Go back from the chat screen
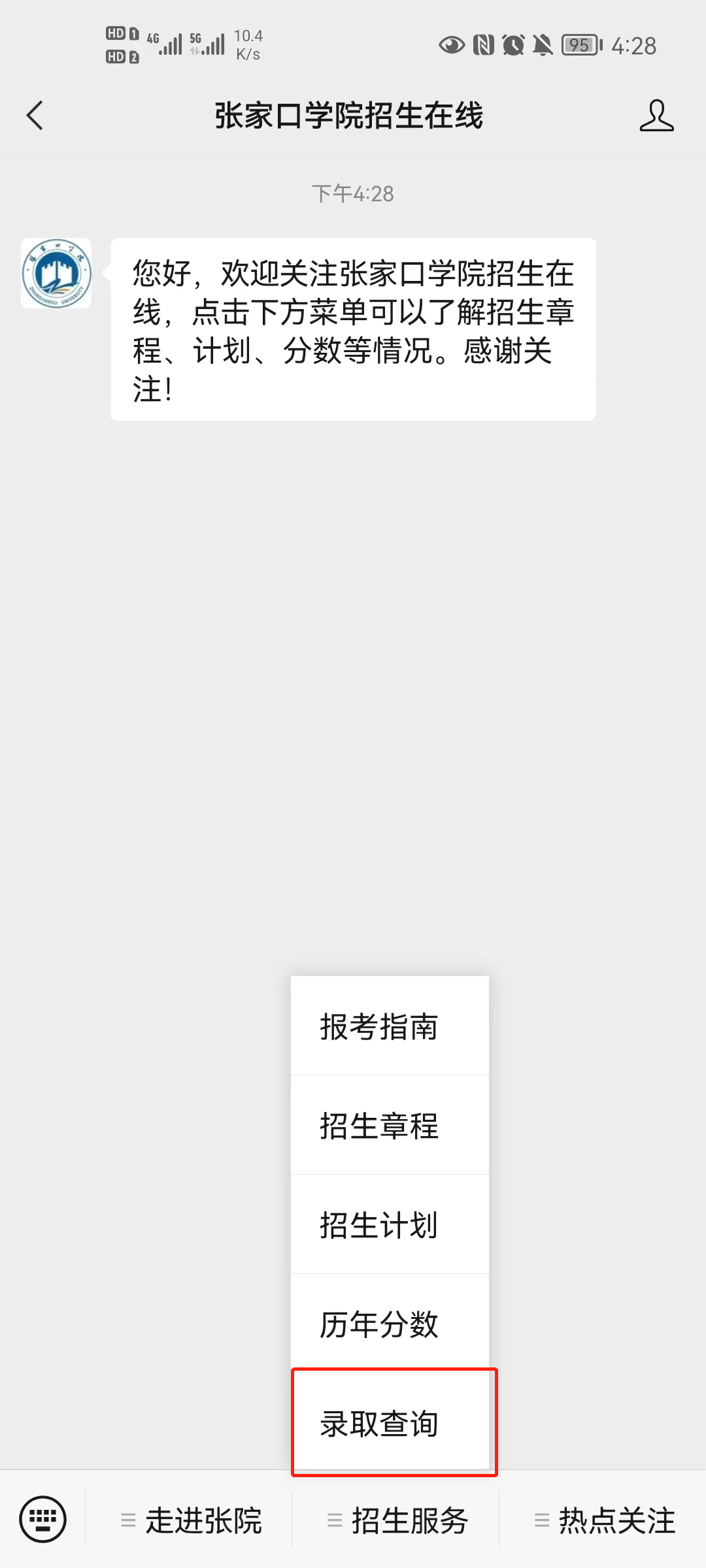 (x=35, y=116)
